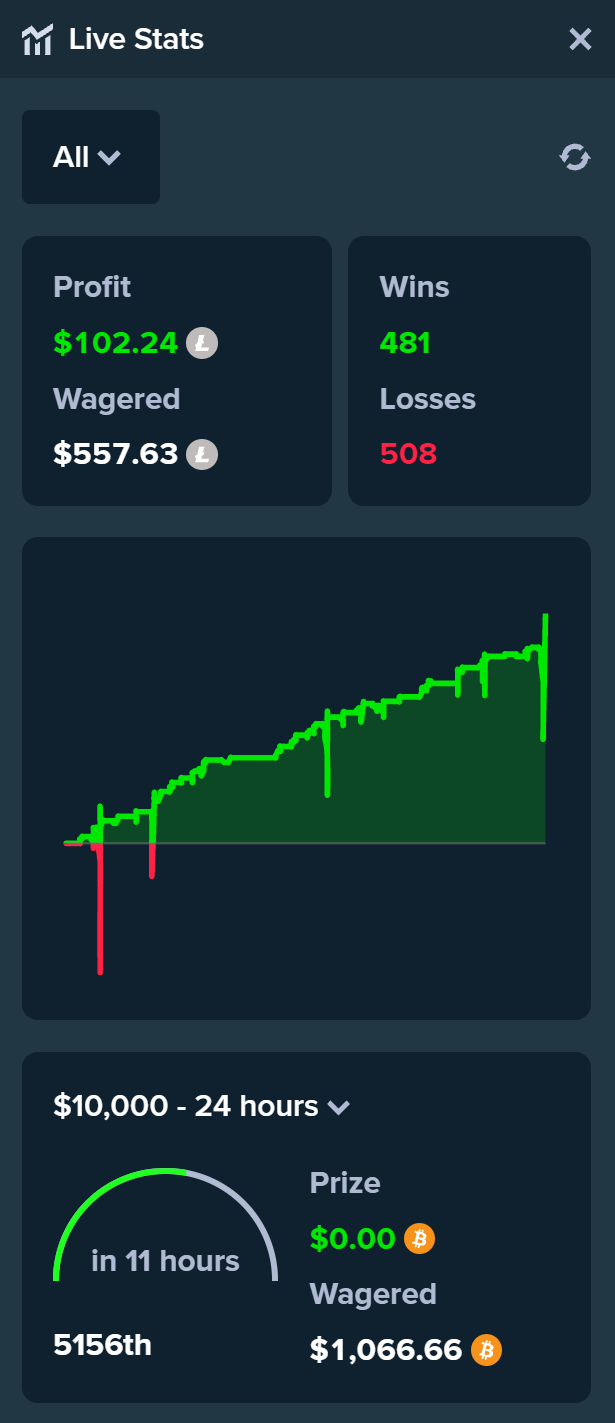Expand the $10,000 - 24 hours selector

202,1107
